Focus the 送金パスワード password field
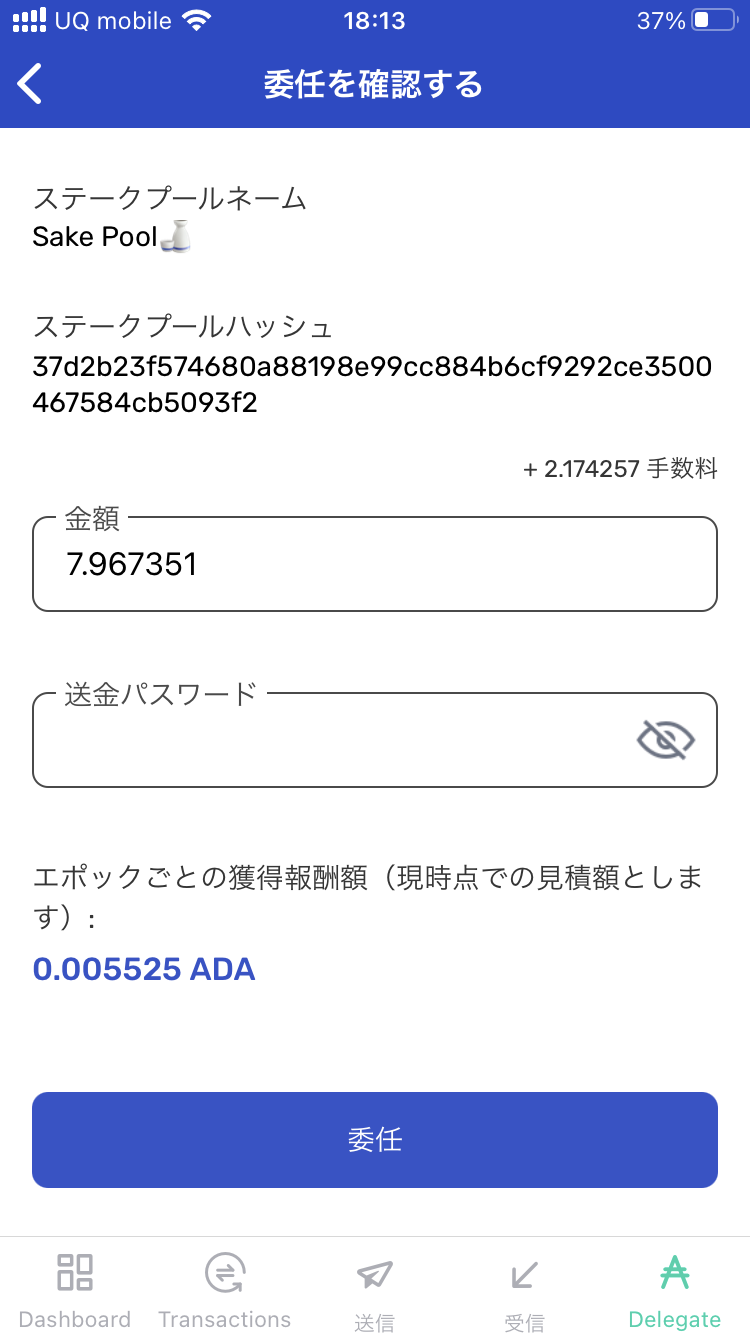 point(330,741)
